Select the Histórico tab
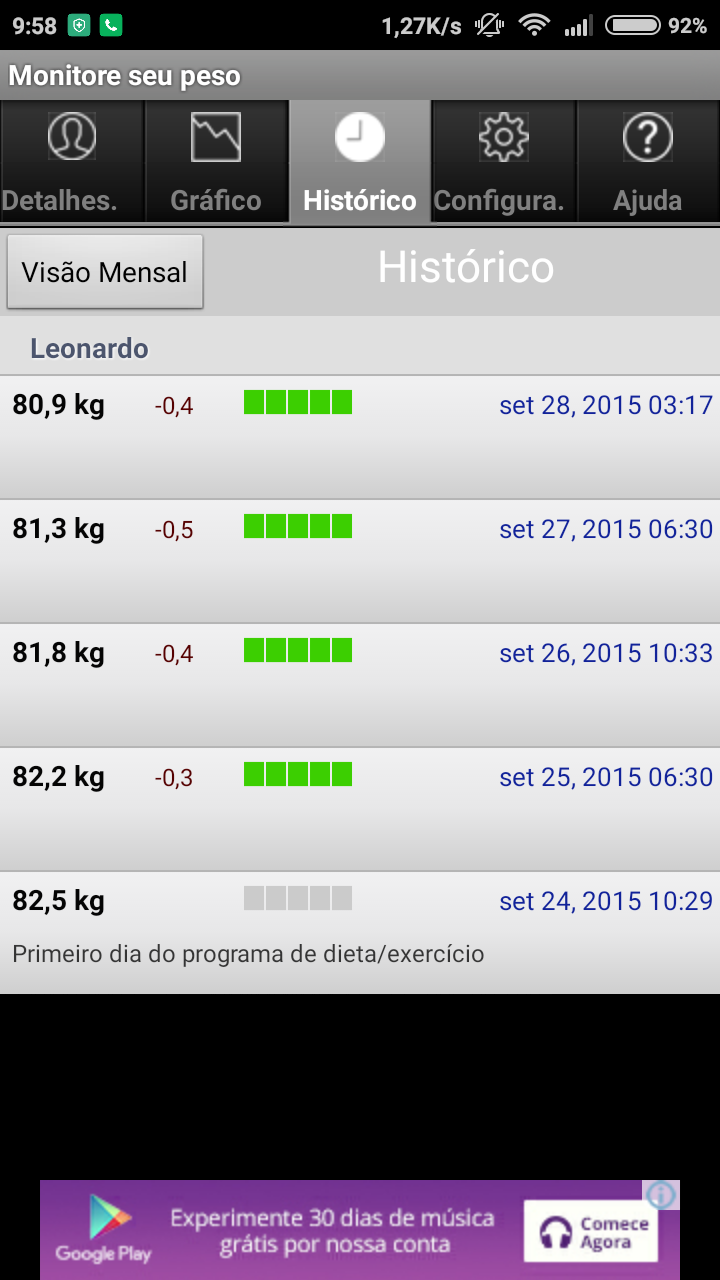Image resolution: width=720 pixels, height=1280 pixels. tap(360, 162)
